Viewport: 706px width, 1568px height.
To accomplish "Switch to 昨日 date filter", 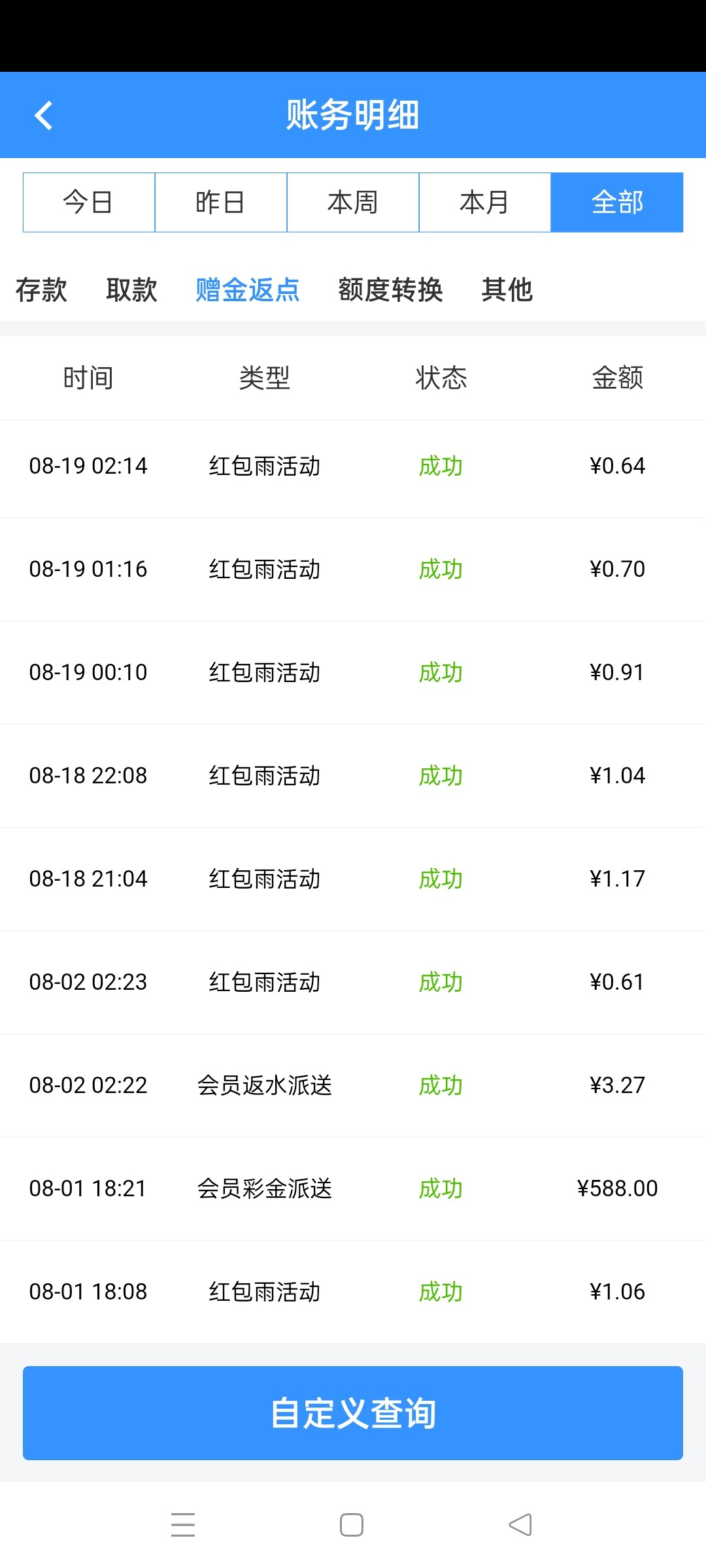I will pyautogui.click(x=221, y=203).
